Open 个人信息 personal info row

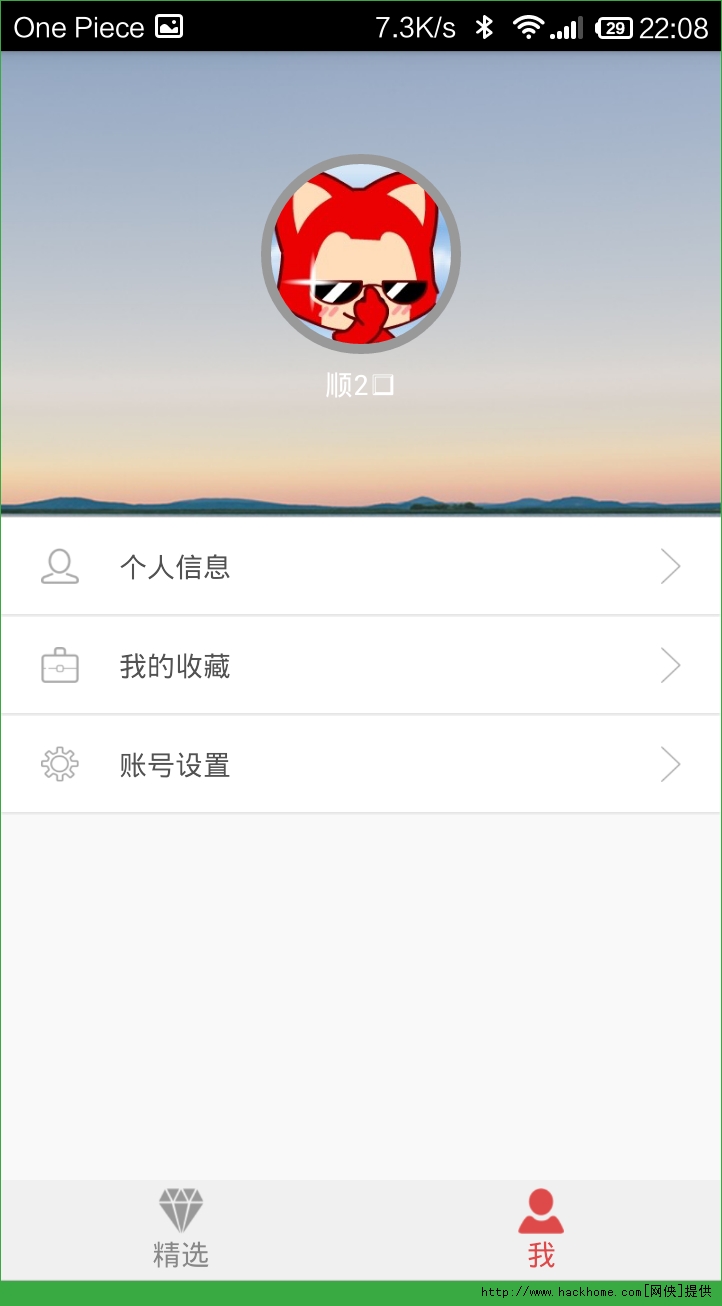click(x=361, y=567)
